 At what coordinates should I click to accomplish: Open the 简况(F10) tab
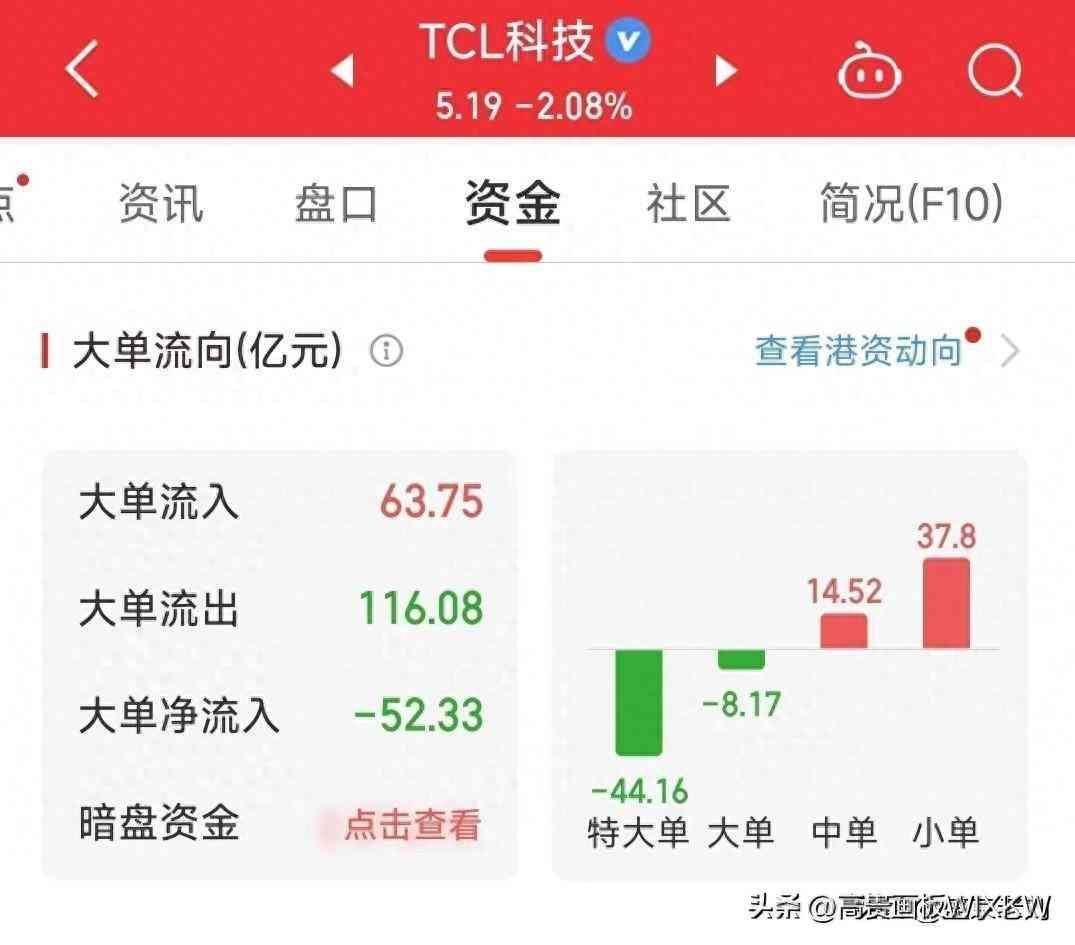click(910, 204)
